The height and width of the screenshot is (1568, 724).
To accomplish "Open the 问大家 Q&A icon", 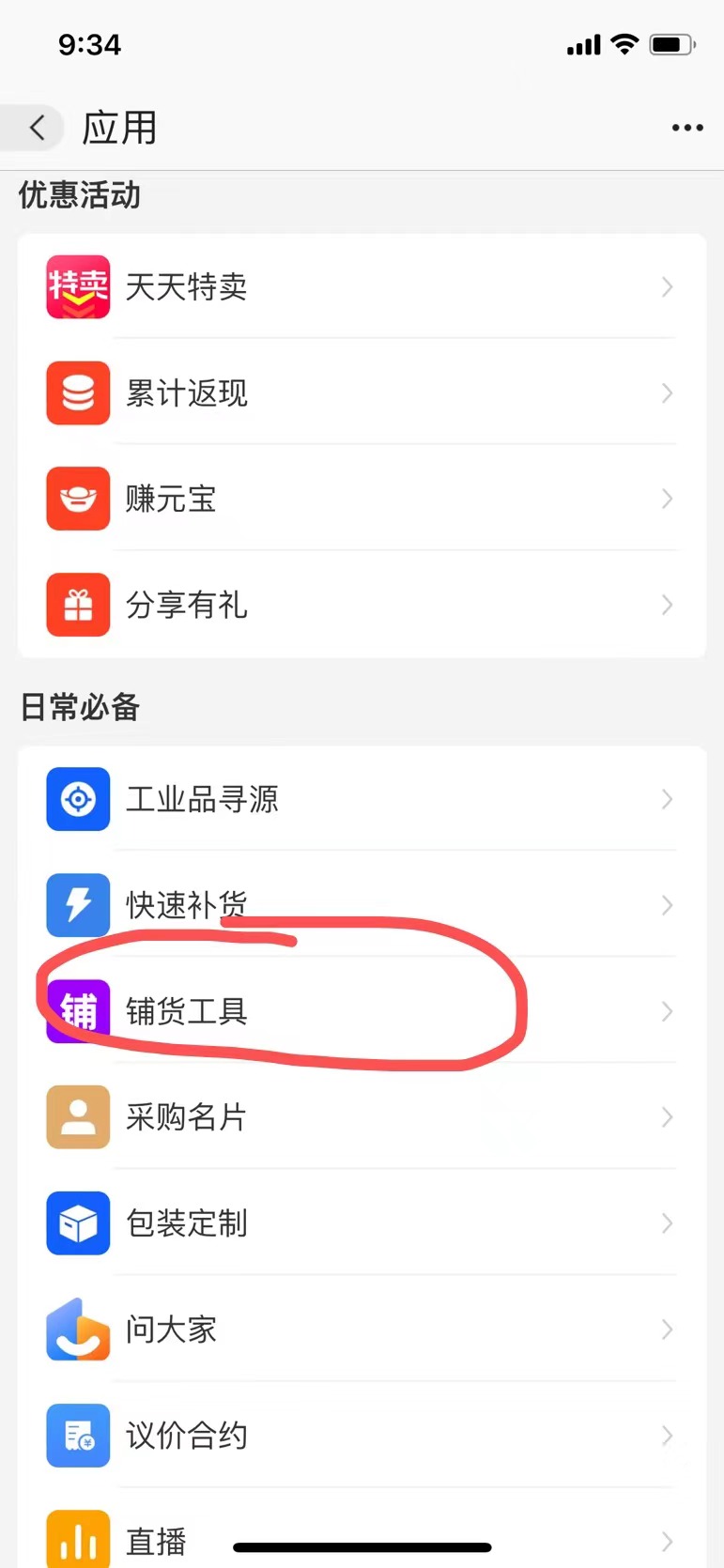I will click(x=77, y=1329).
